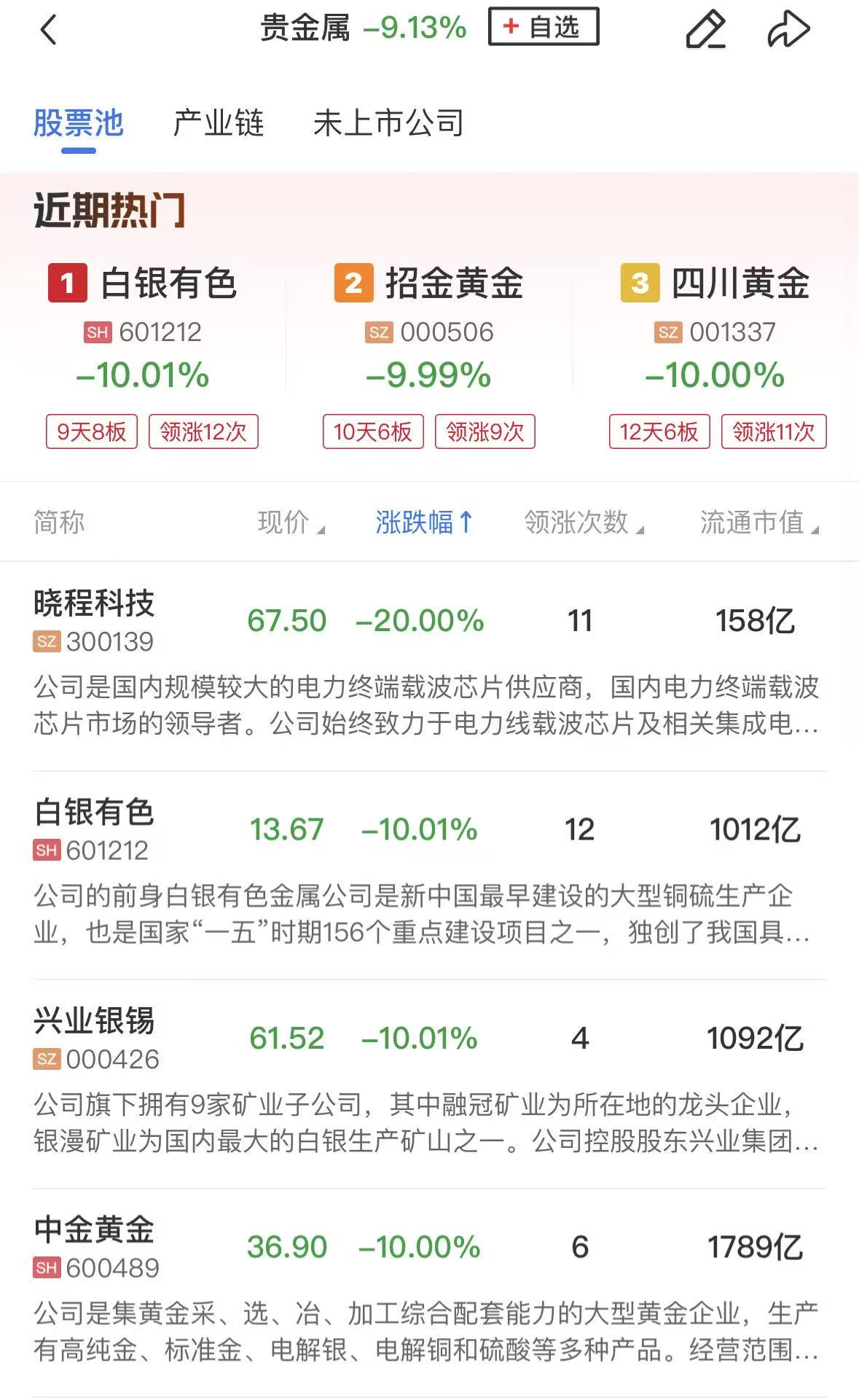The image size is (859, 1400).
Task: Go back using the top-left arrow
Action: (48, 30)
